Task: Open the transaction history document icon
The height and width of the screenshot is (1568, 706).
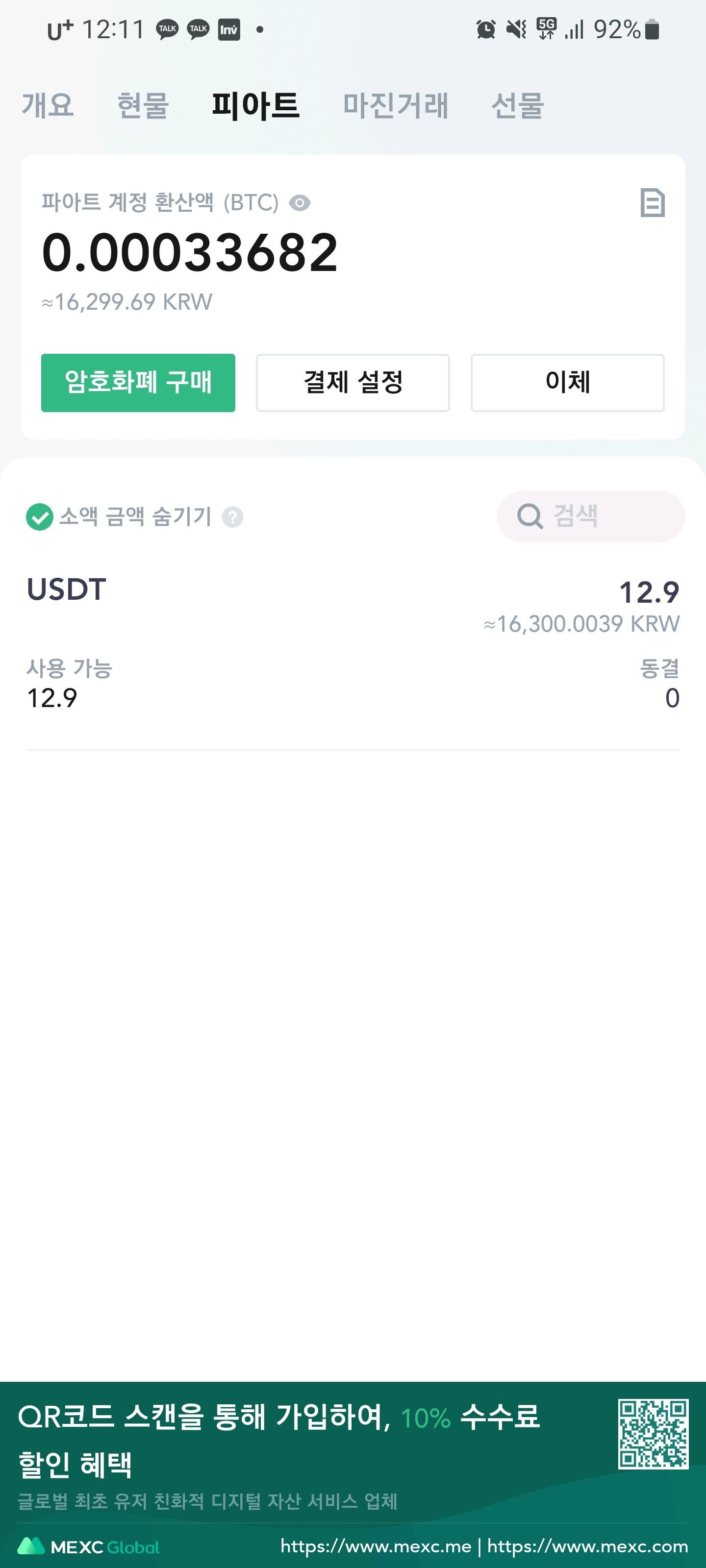Action: tap(653, 203)
